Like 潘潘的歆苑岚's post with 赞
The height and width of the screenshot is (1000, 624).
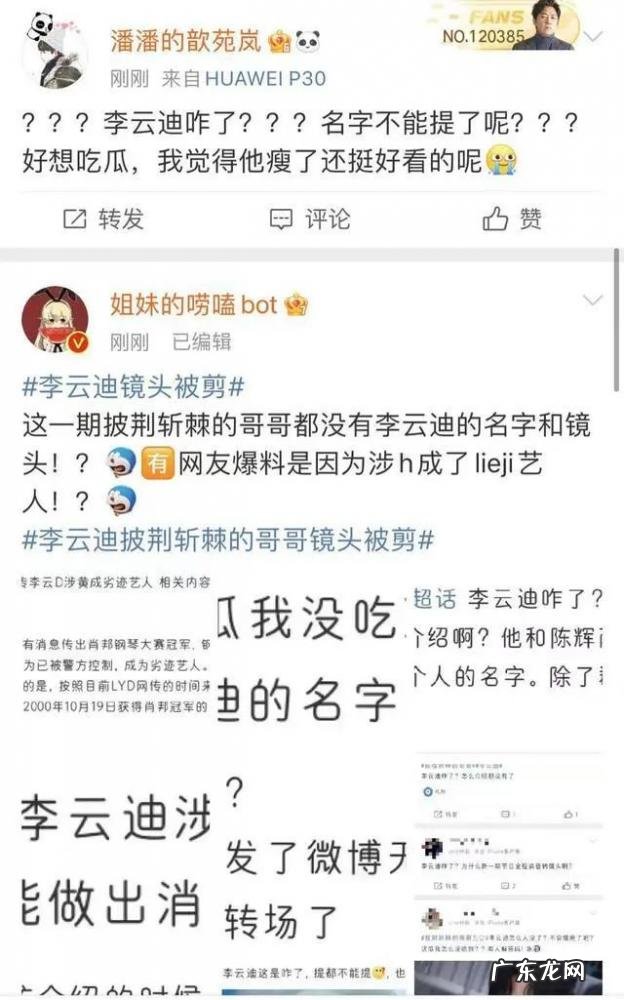(x=512, y=218)
